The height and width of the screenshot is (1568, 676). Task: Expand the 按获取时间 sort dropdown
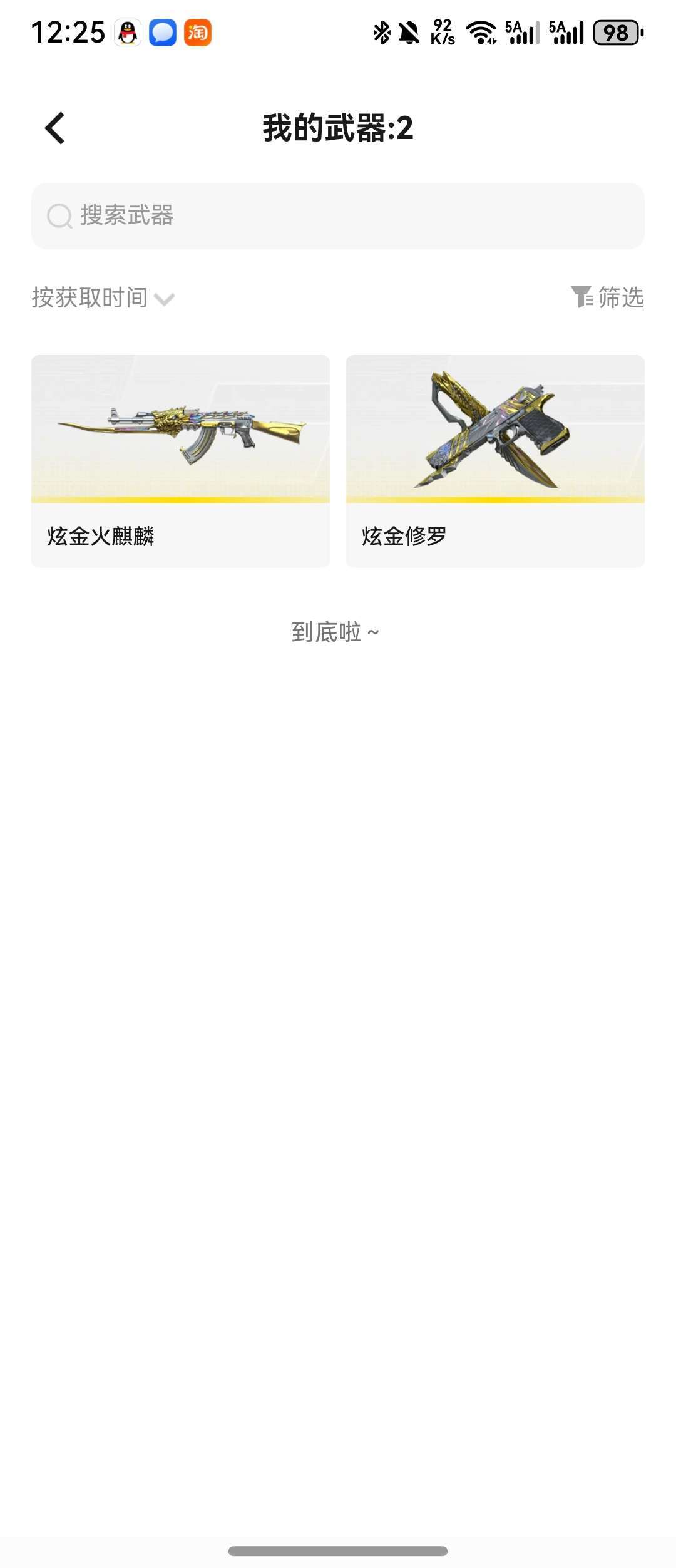[x=103, y=298]
